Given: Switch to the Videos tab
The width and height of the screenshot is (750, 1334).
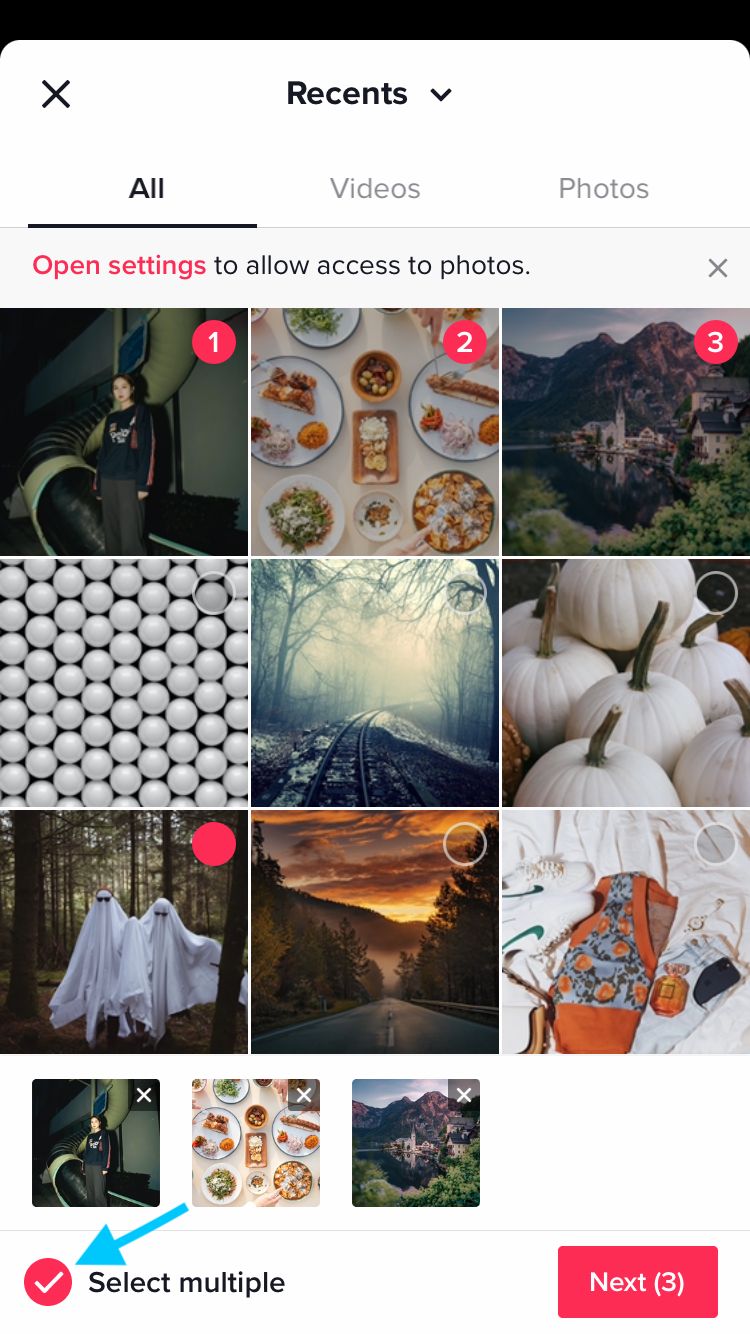Looking at the screenshot, I should pos(375,188).
